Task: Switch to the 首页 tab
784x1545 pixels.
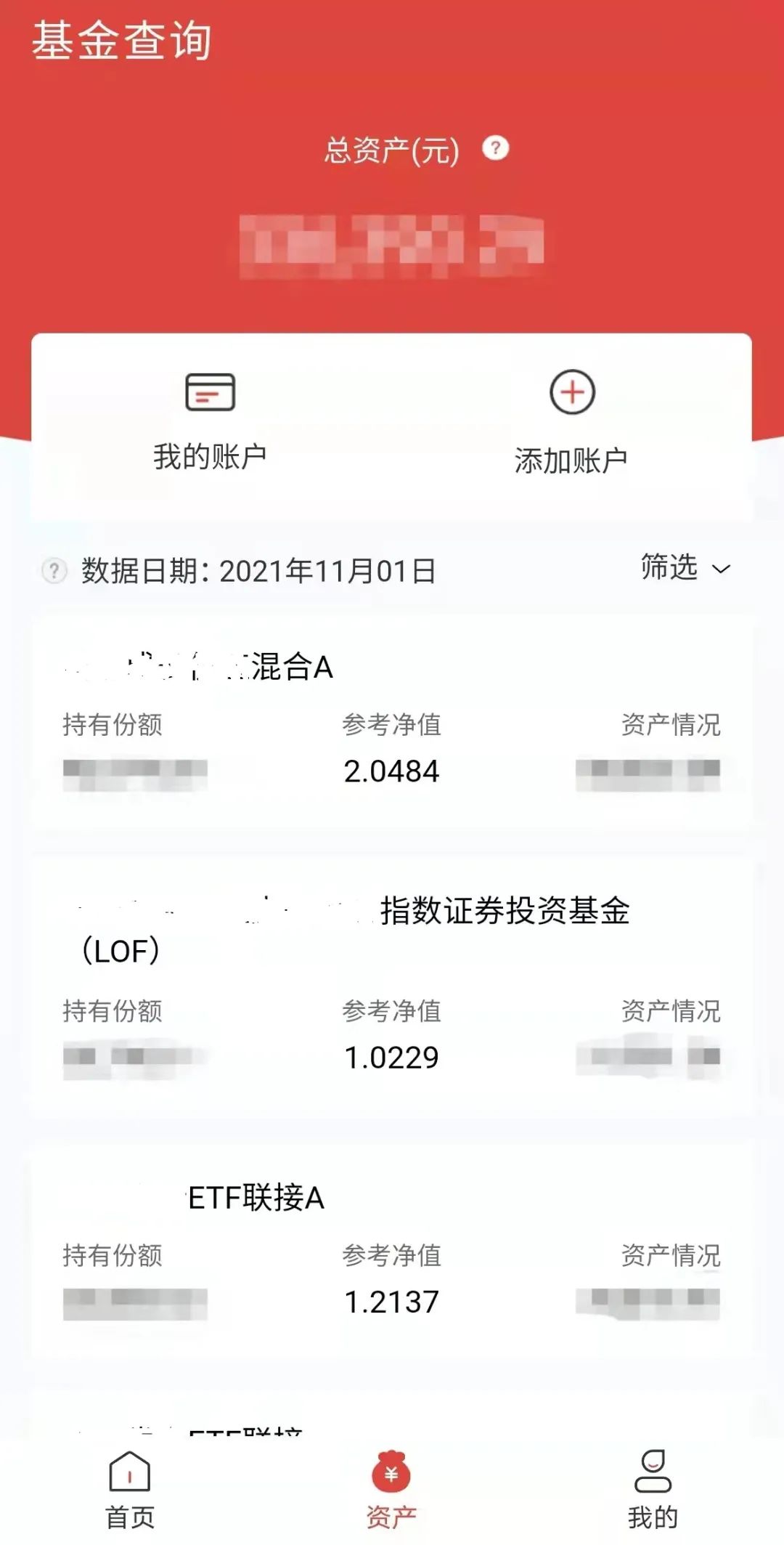Action: tap(130, 1489)
